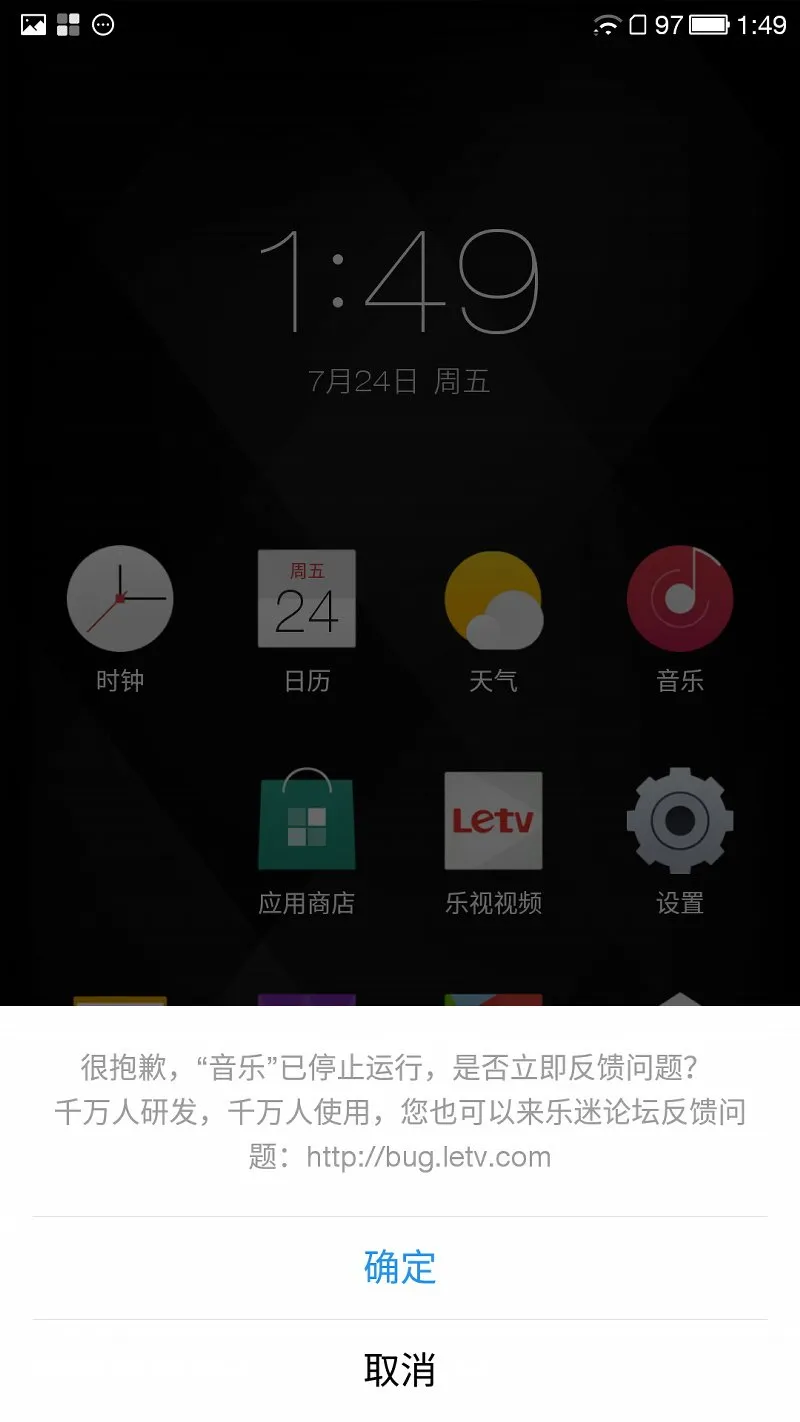The width and height of the screenshot is (800, 1422).
Task: Confirm feedback with the 确定 button
Action: tap(400, 1267)
